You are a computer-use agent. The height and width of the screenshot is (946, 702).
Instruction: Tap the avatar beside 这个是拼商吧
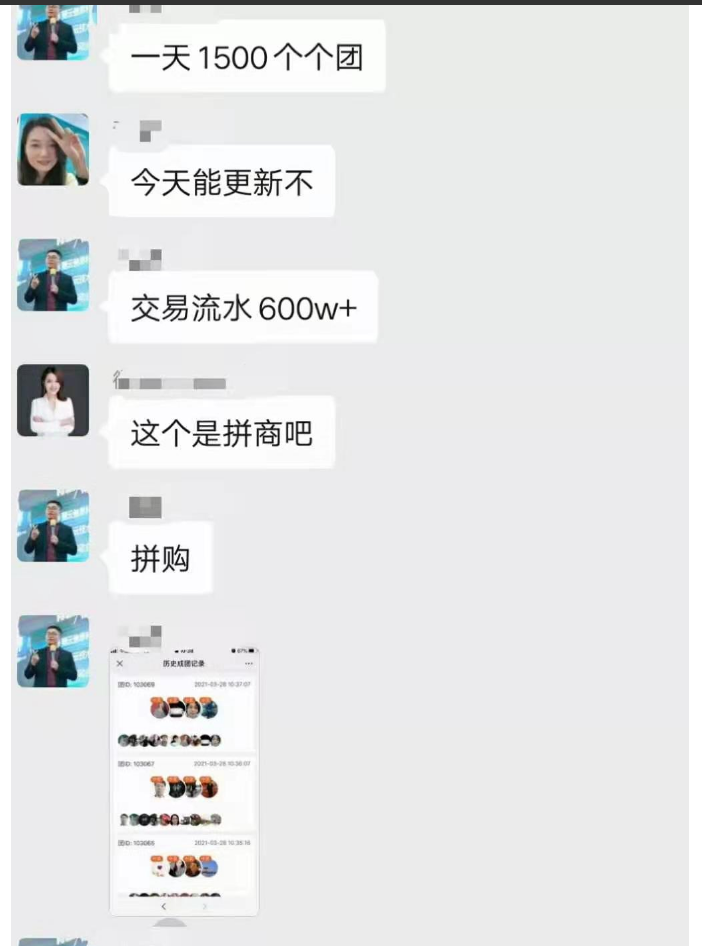(53, 400)
